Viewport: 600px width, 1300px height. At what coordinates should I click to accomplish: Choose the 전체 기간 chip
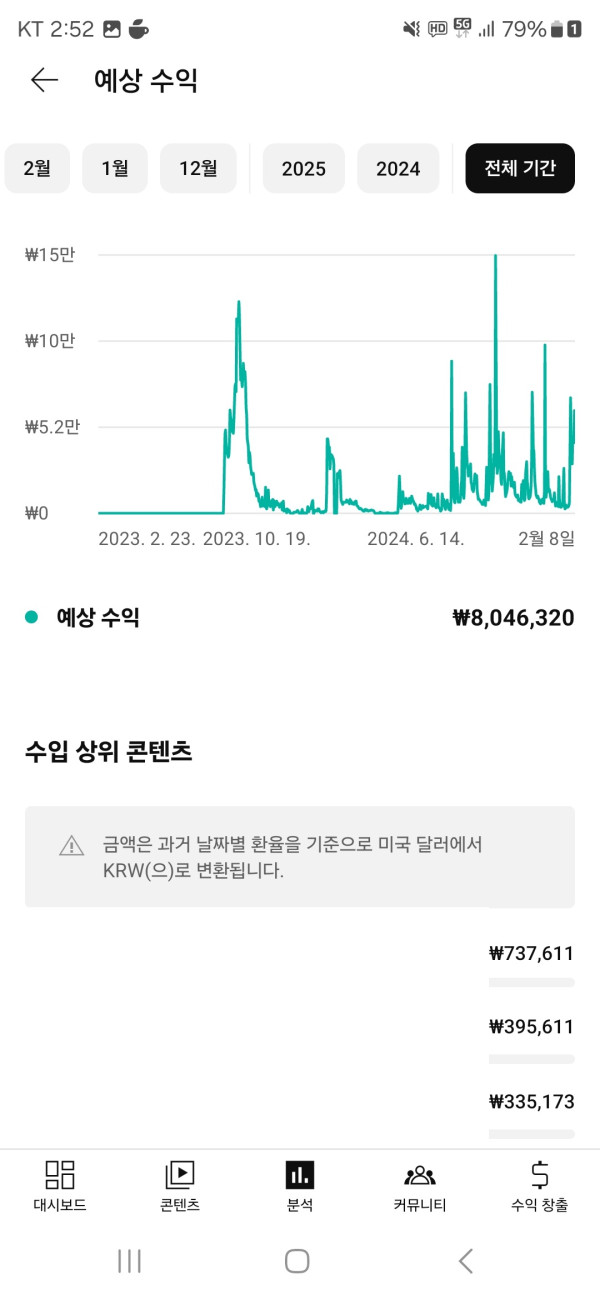pyautogui.click(x=520, y=168)
